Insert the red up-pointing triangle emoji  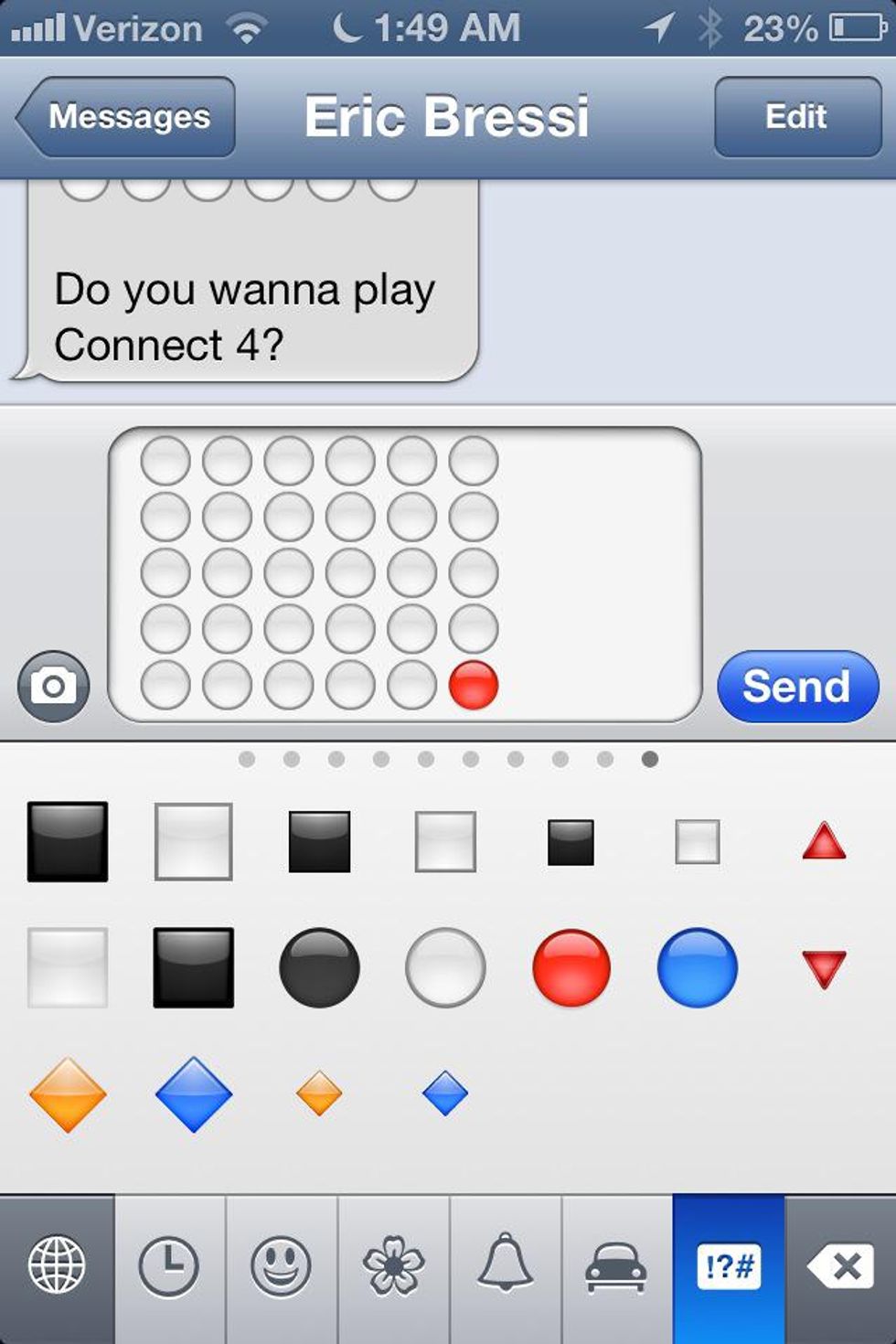pyautogui.click(x=824, y=841)
